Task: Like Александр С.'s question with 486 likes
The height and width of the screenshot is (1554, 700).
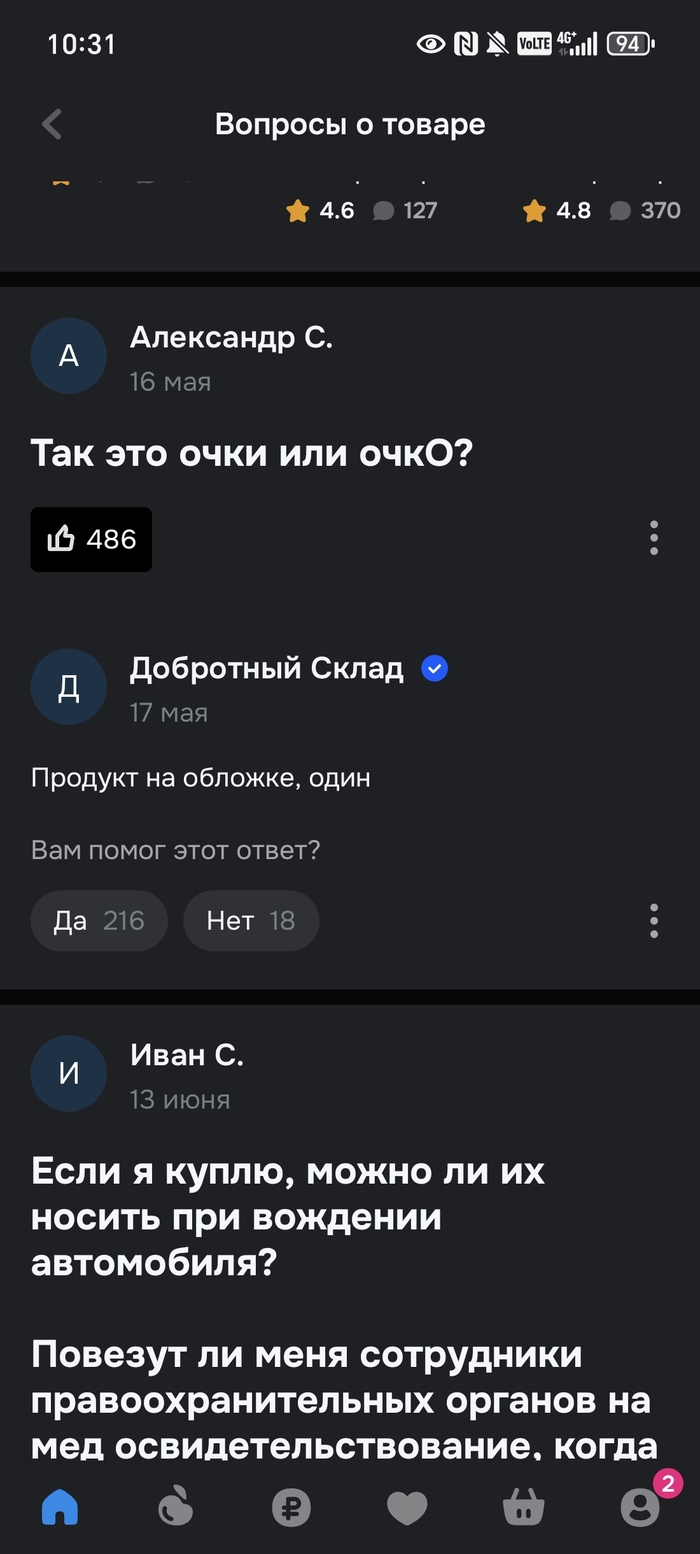Action: [91, 539]
